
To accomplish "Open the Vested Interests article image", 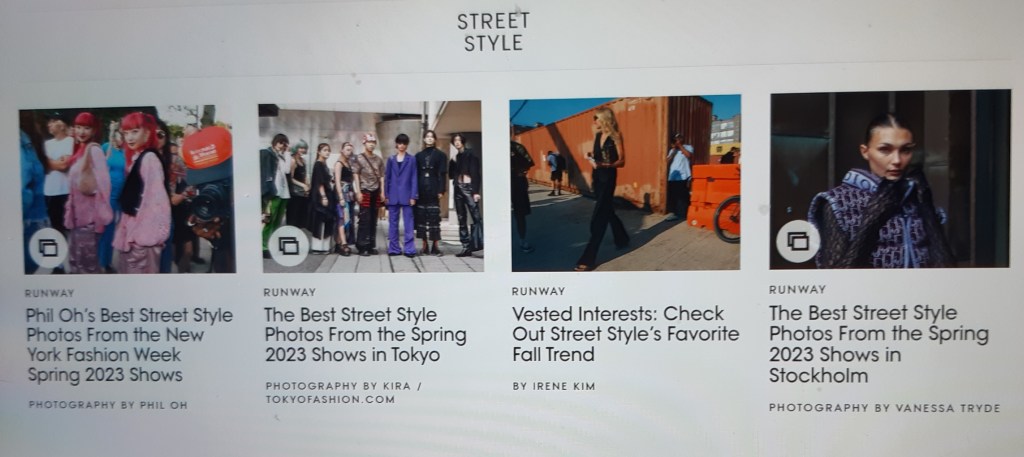I will pos(625,183).
